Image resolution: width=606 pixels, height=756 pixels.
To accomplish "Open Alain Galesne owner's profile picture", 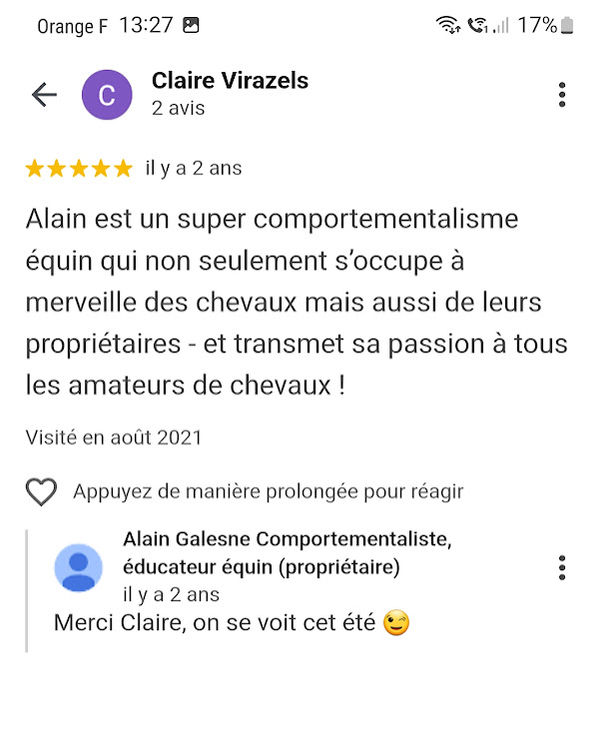I will tap(78, 568).
